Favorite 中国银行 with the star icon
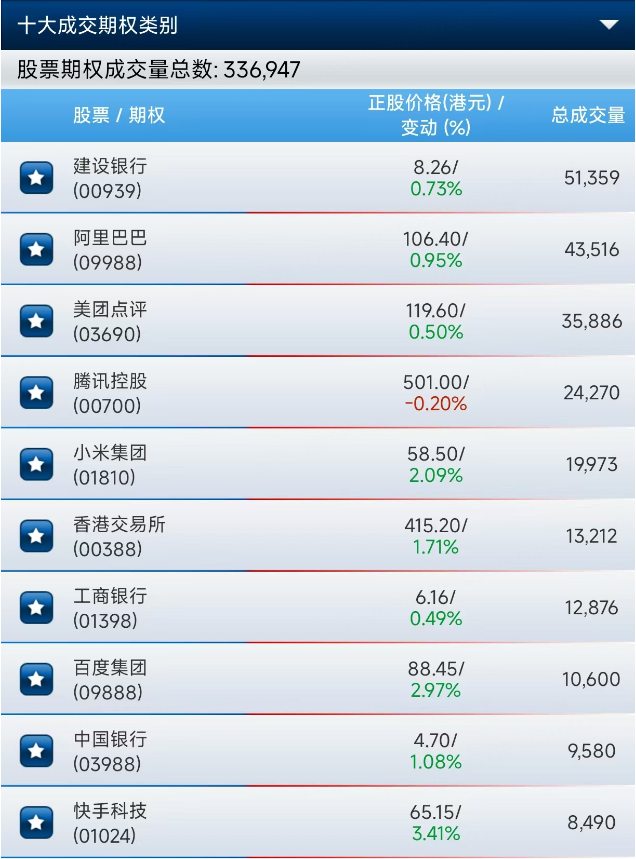Image resolution: width=636 pixels, height=859 pixels. (x=37, y=751)
